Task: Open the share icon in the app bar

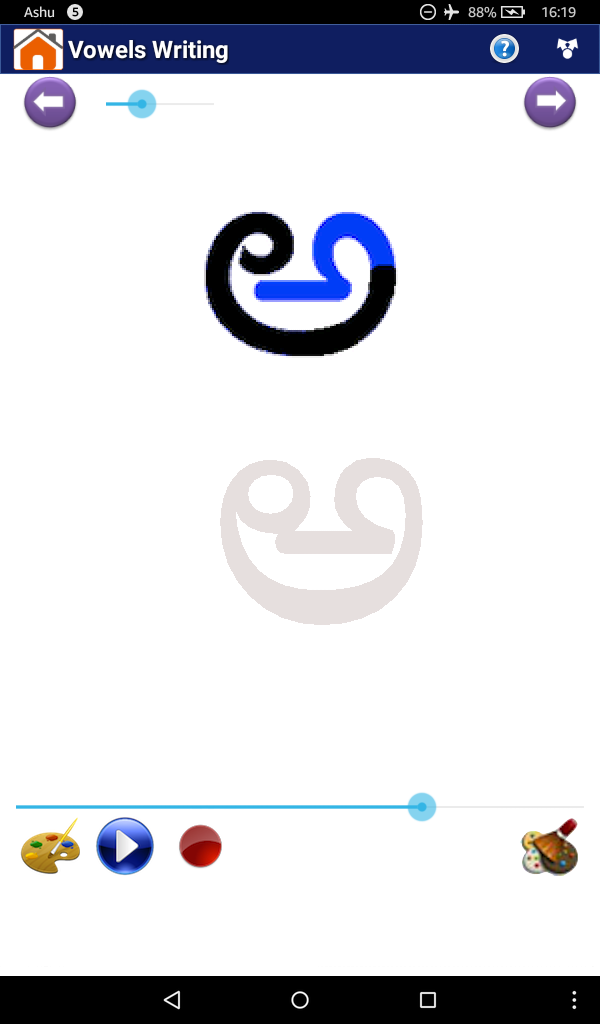Action: [x=567, y=49]
